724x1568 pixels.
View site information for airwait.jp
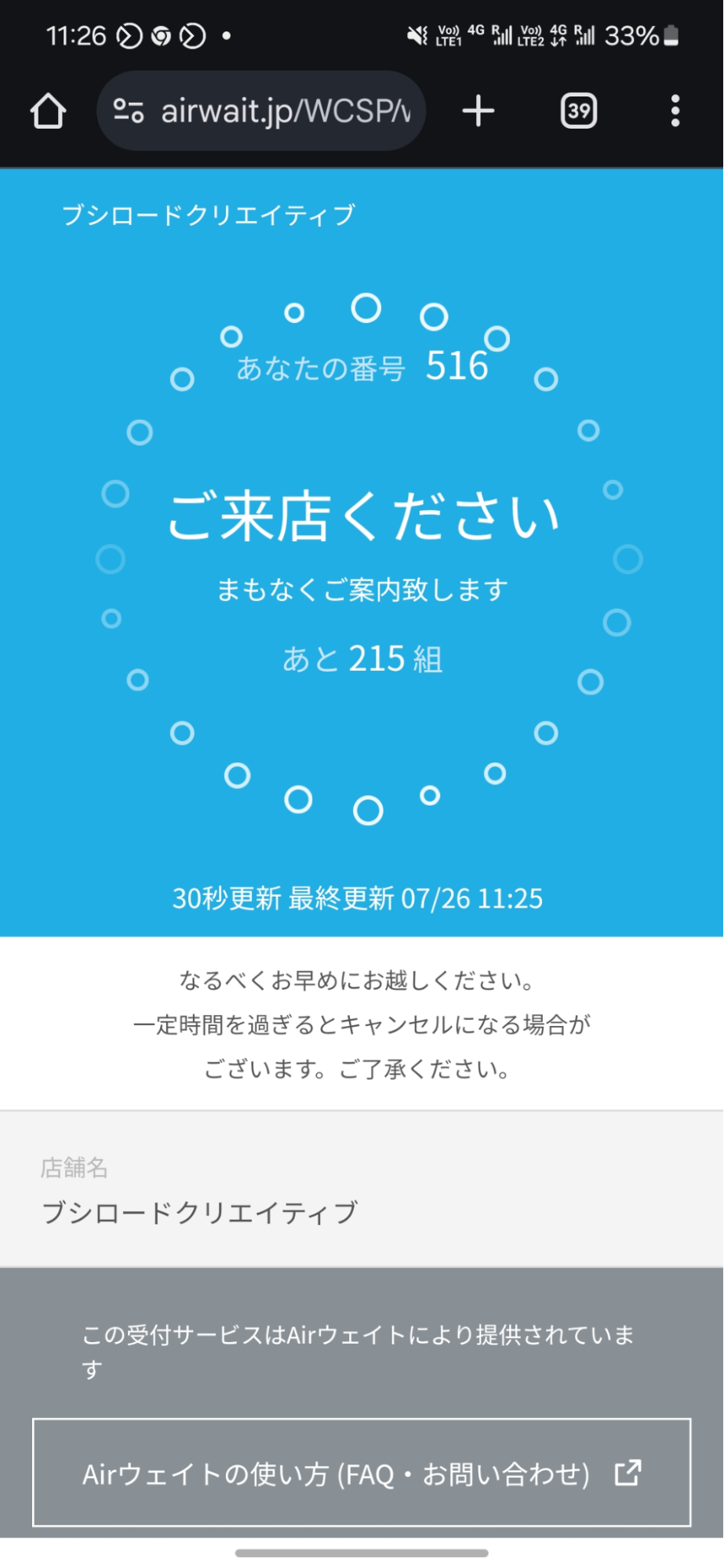click(129, 111)
